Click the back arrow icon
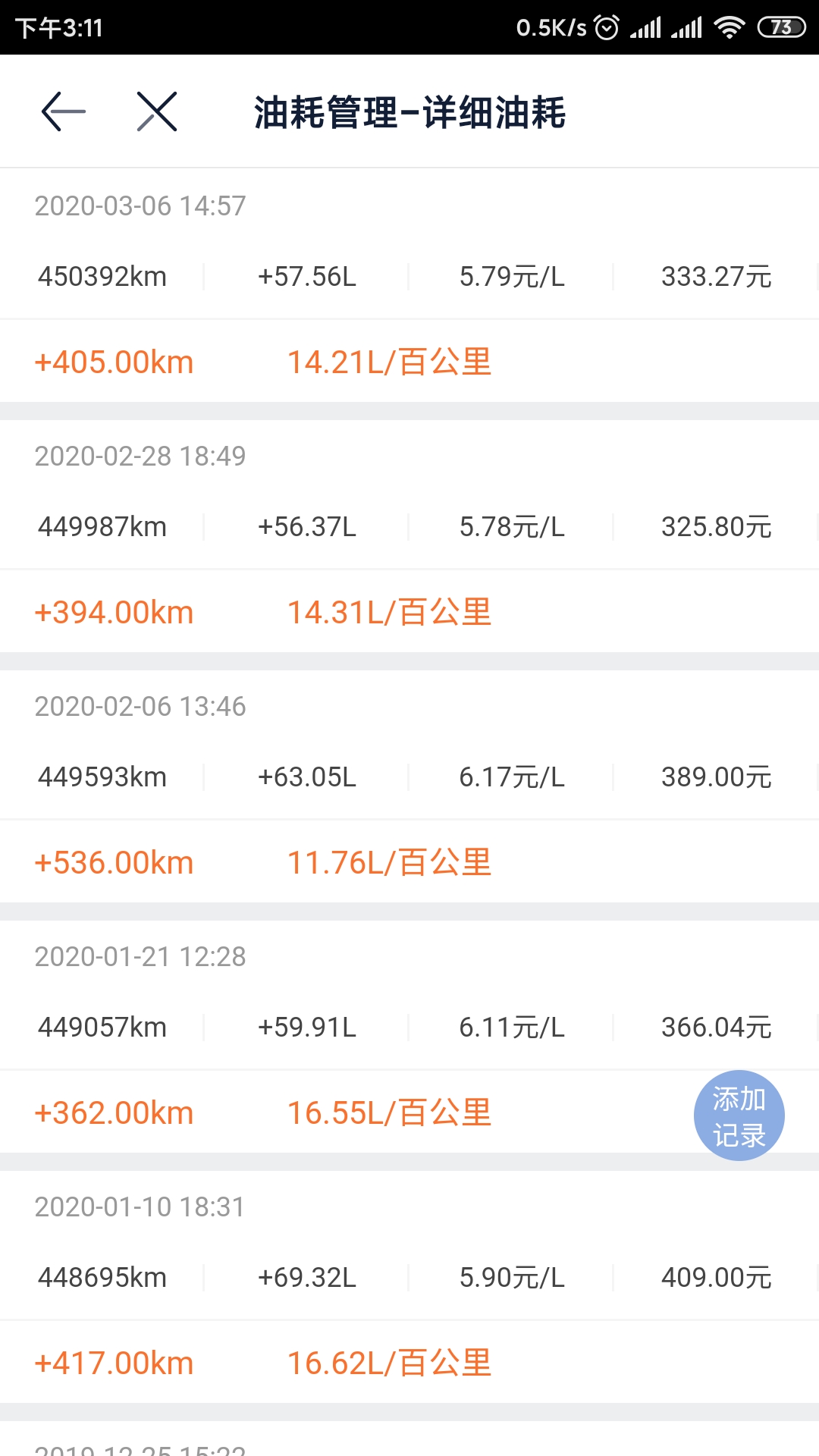The image size is (819, 1456). [62, 111]
